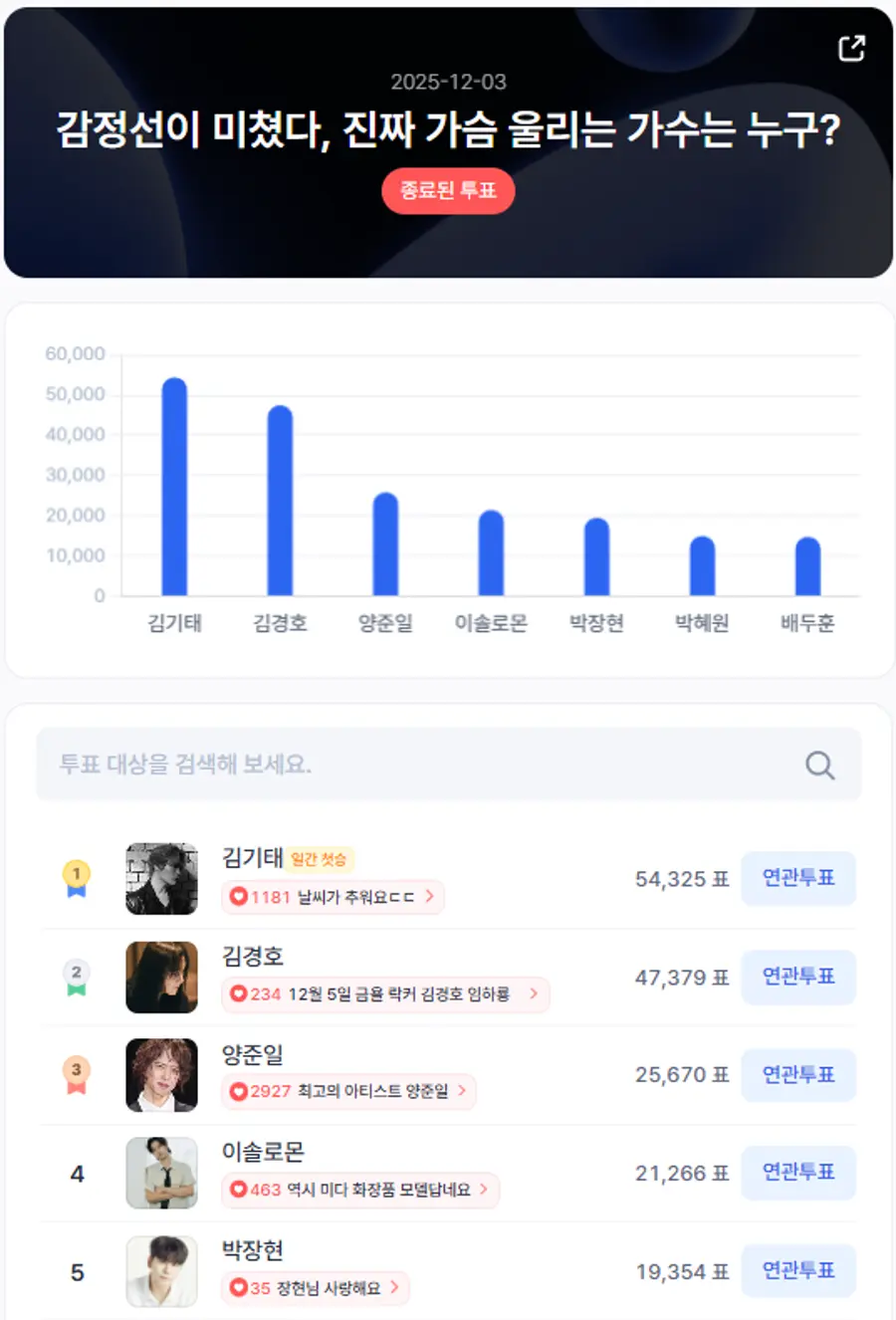This screenshot has height=1320, width=896.
Task: Tap the share icon on the banner
Action: pos(852,48)
